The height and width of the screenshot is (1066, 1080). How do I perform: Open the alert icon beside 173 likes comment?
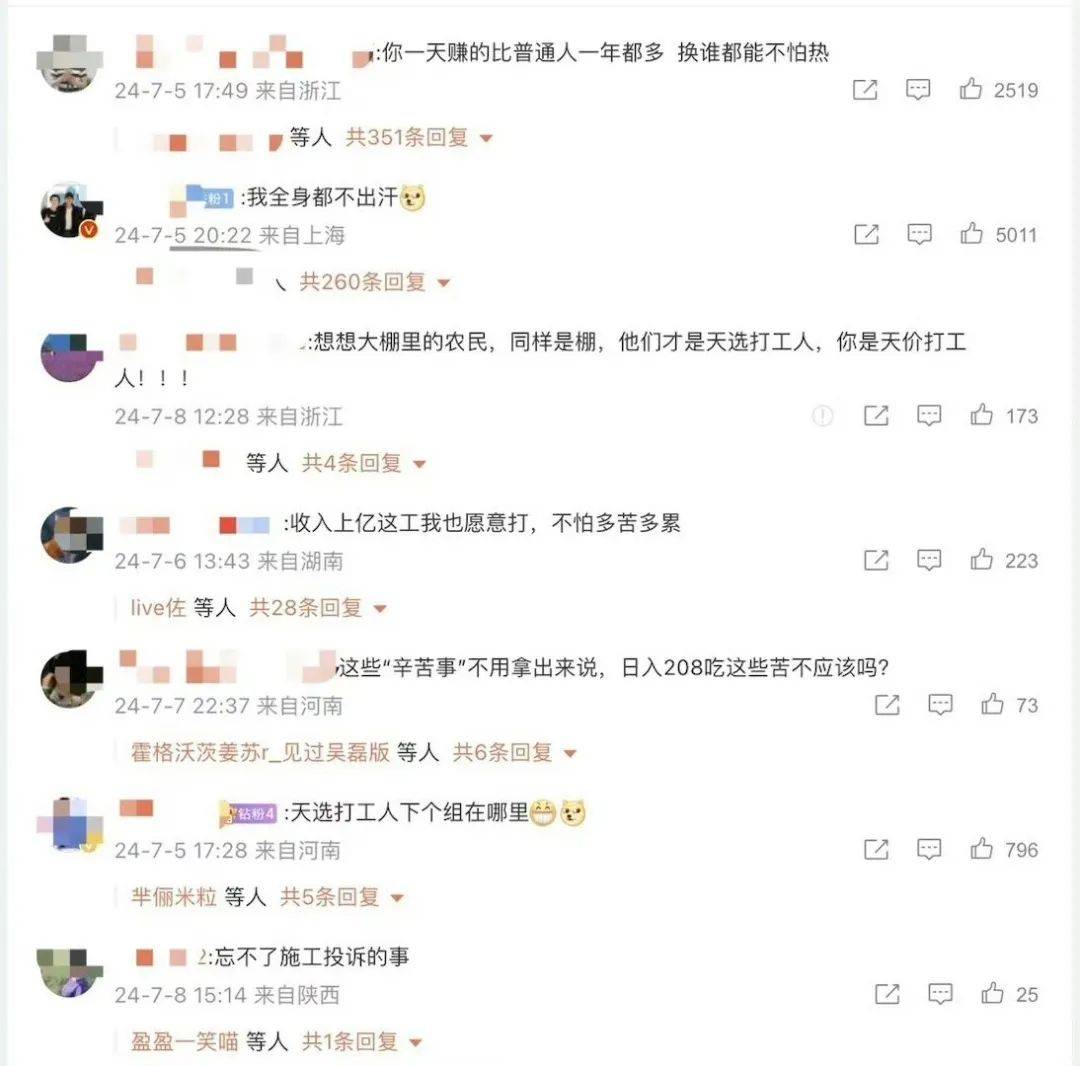point(822,416)
